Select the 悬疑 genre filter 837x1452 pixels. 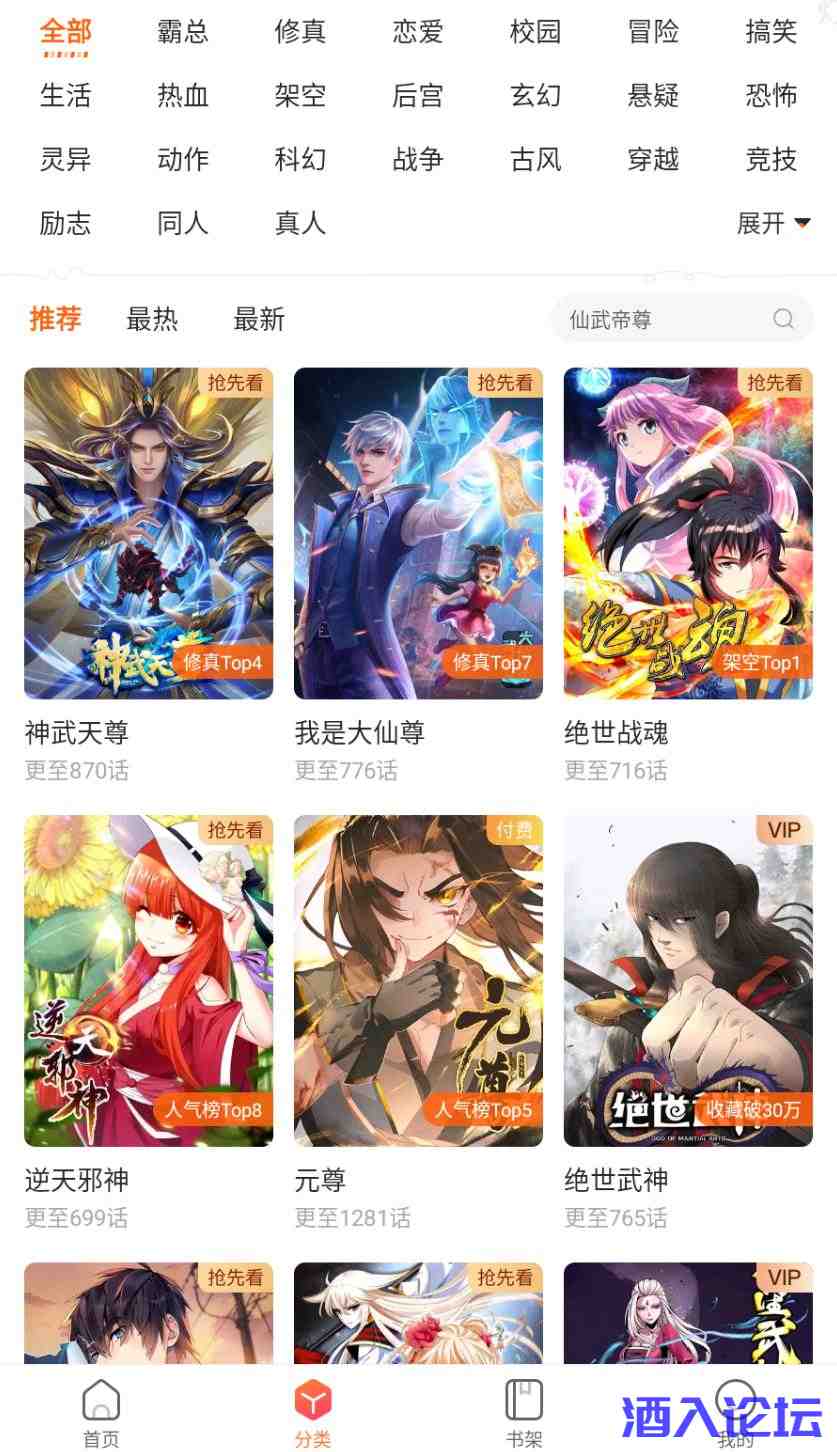pyautogui.click(x=653, y=96)
